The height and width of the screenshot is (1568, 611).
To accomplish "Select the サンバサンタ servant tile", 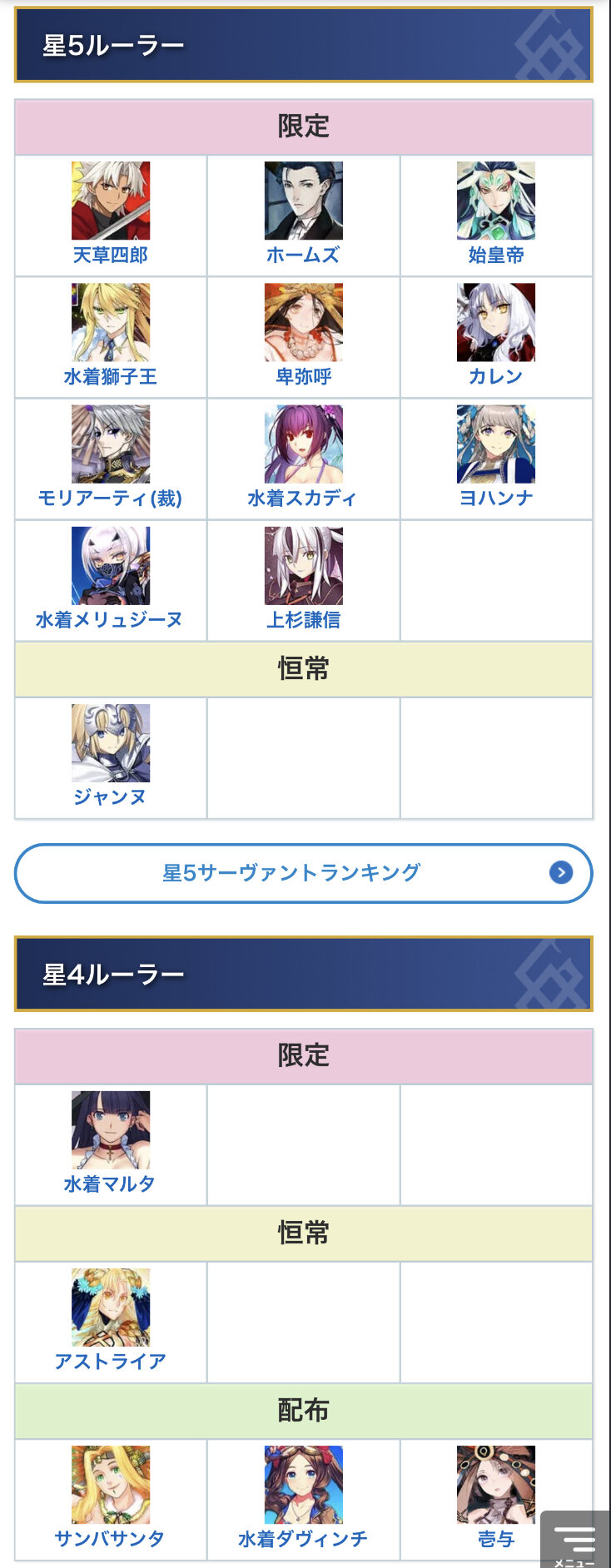I will coord(111,1497).
